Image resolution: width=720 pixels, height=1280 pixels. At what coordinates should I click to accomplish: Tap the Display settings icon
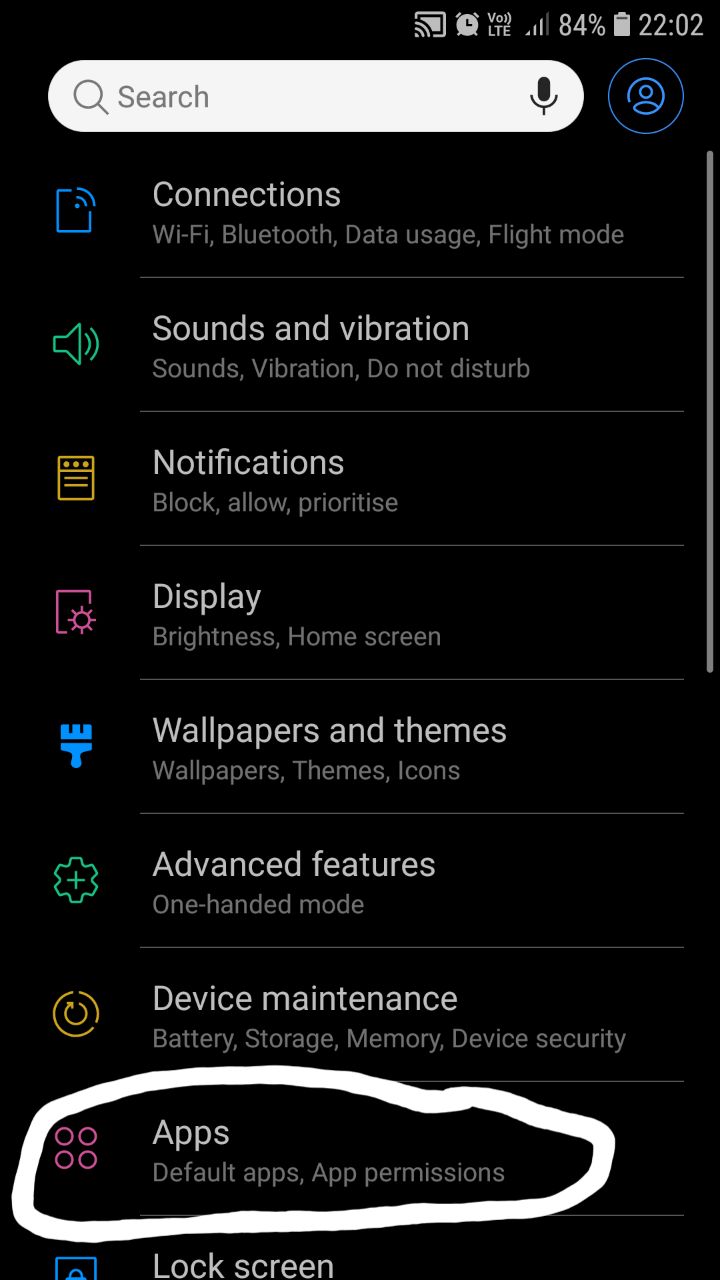coord(75,612)
